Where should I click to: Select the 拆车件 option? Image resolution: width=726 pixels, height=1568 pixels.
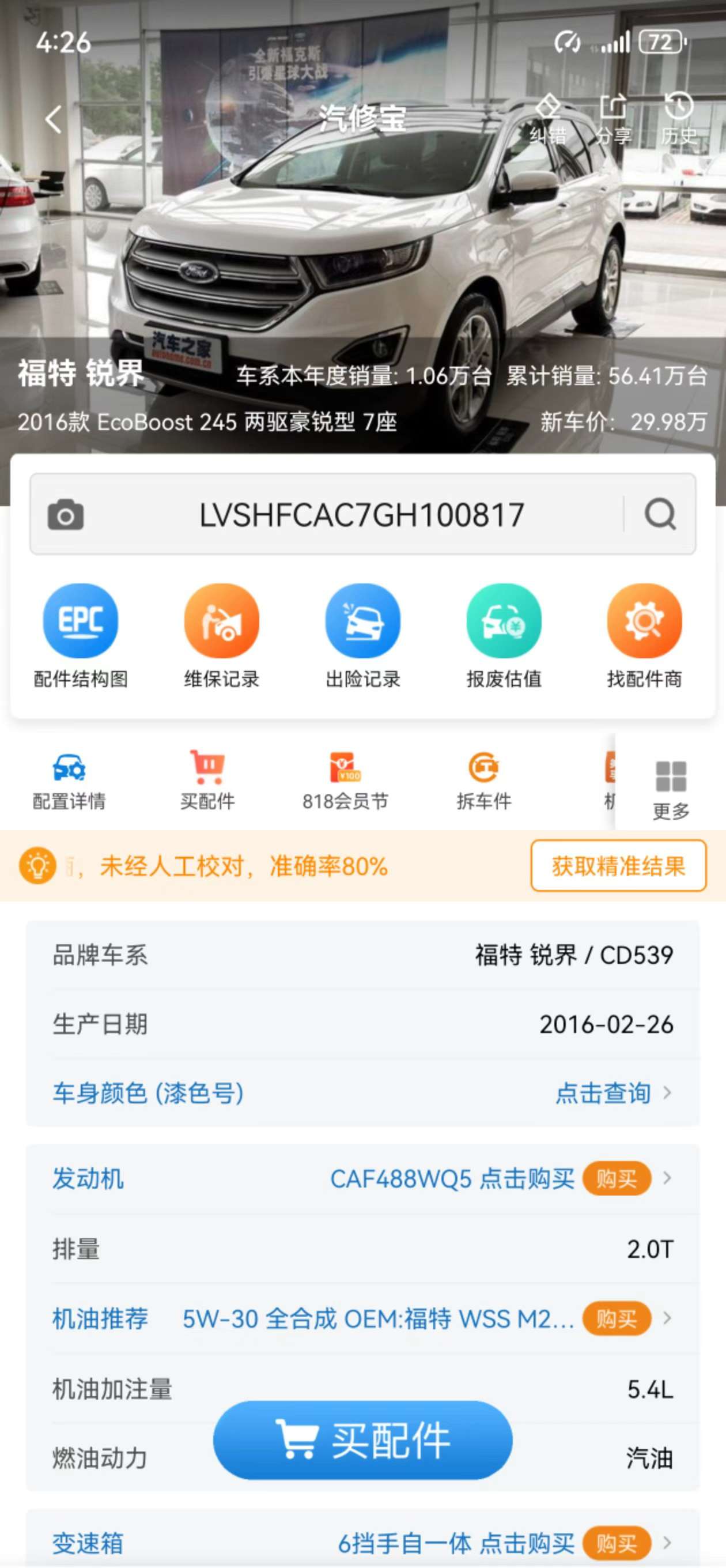click(x=484, y=781)
